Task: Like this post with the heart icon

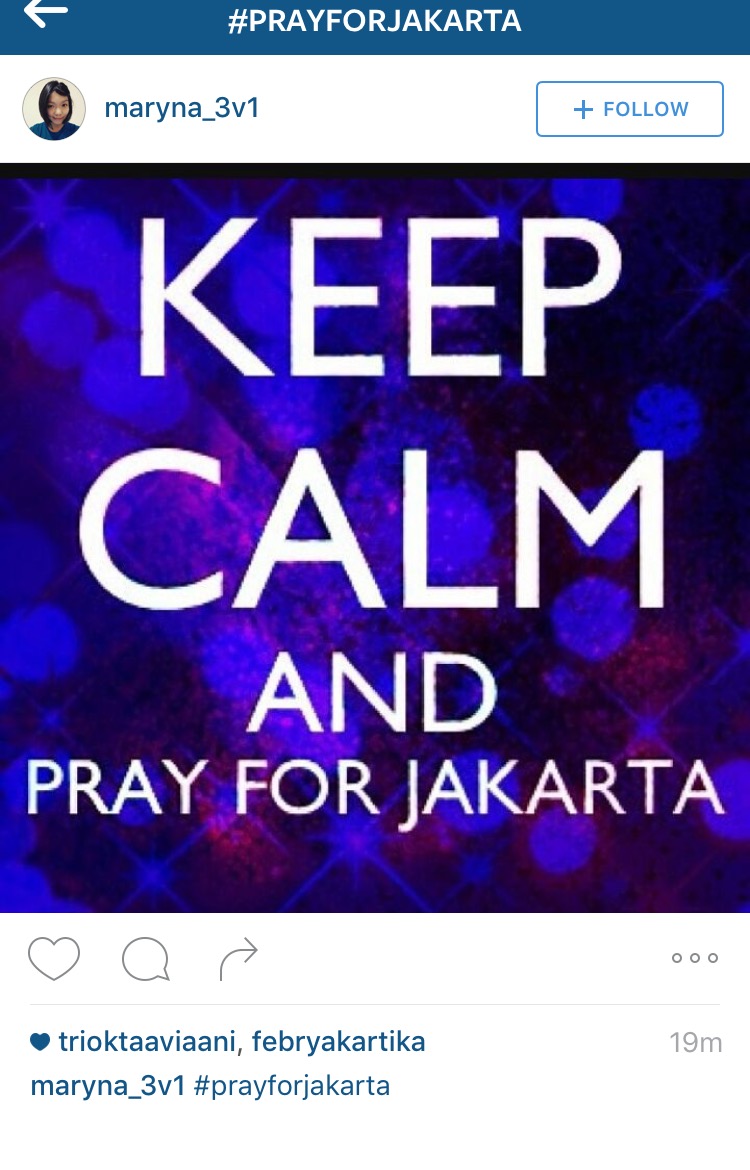Action: 54,958
